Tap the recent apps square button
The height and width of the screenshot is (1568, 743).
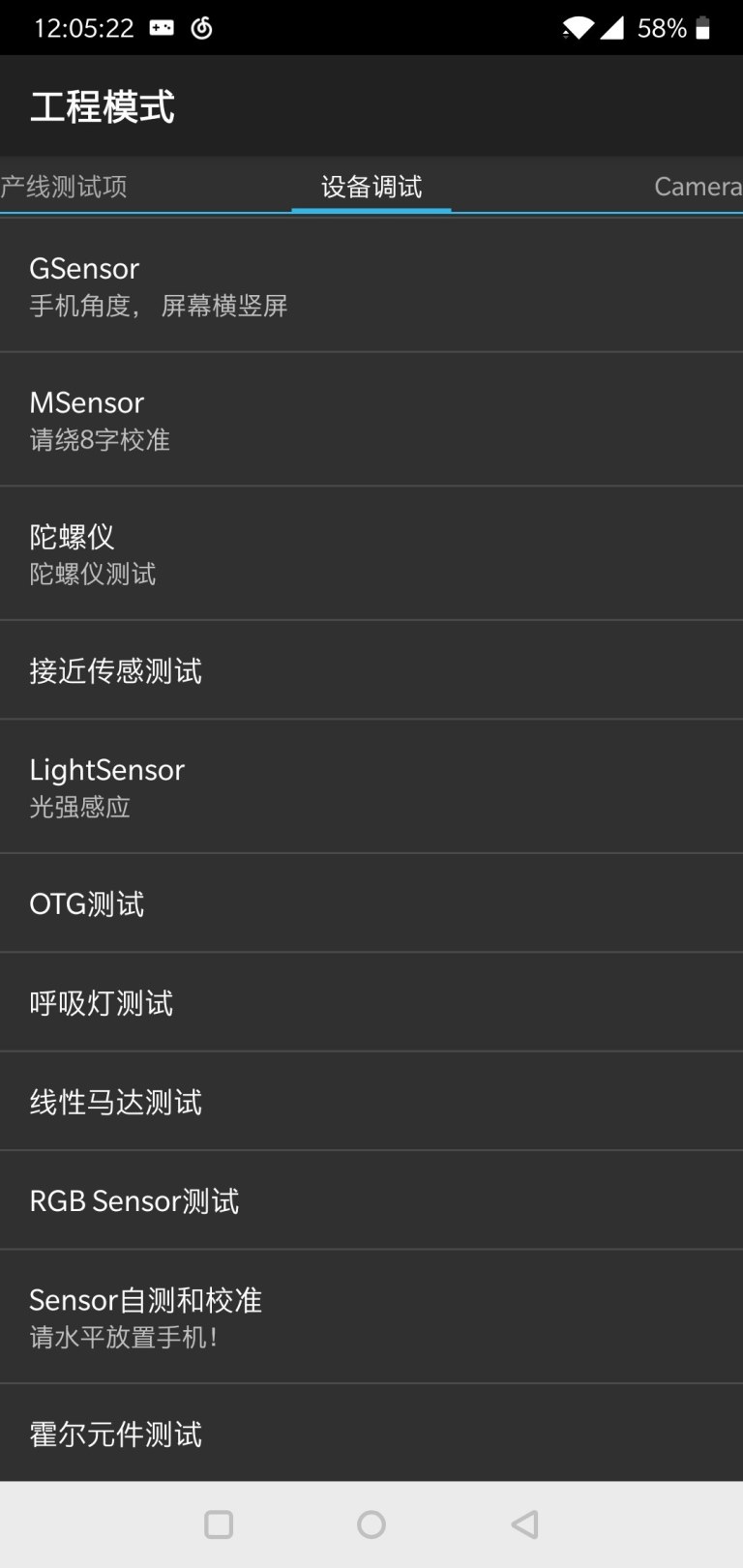[219, 1524]
